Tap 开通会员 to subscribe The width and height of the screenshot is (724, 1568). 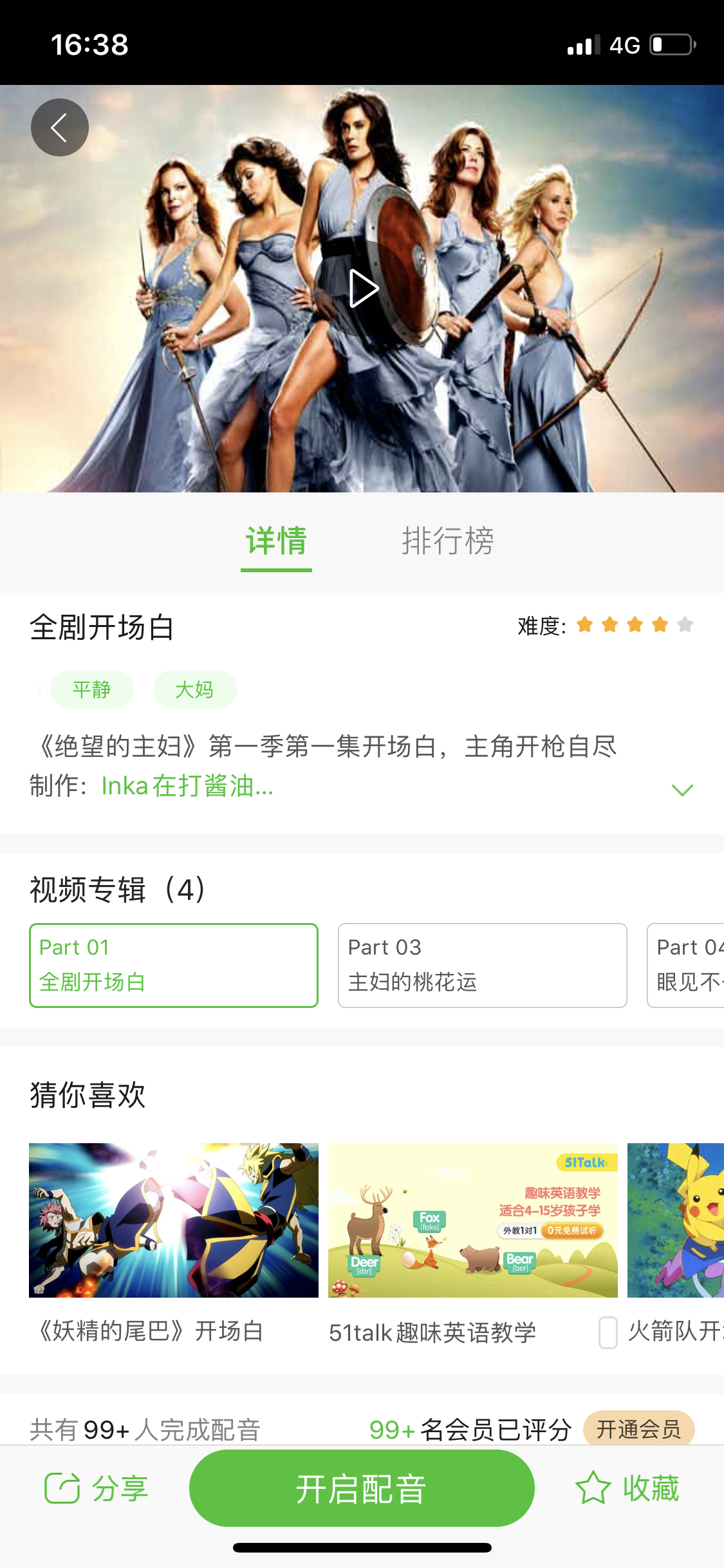pyautogui.click(x=638, y=1428)
